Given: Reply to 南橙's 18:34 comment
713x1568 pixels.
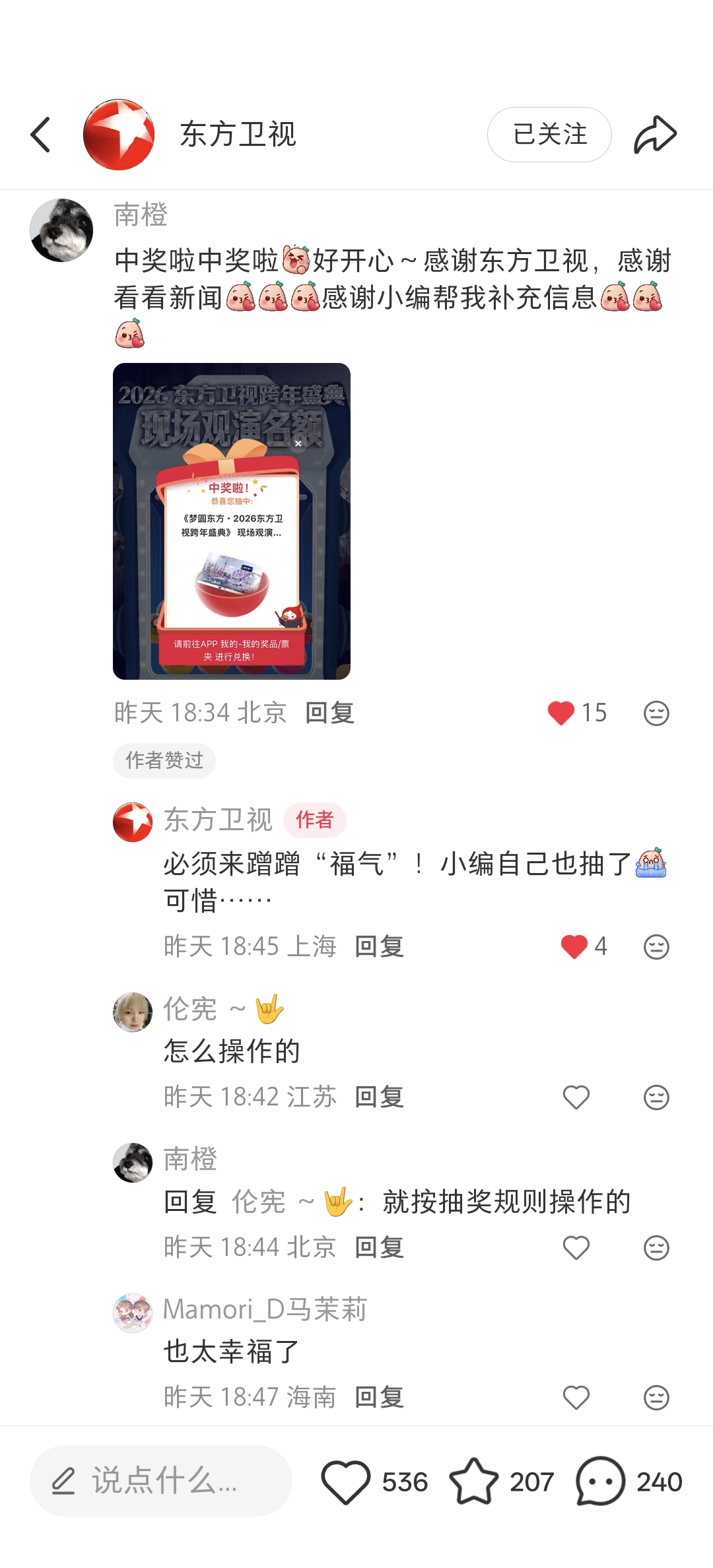Looking at the screenshot, I should tap(329, 713).
